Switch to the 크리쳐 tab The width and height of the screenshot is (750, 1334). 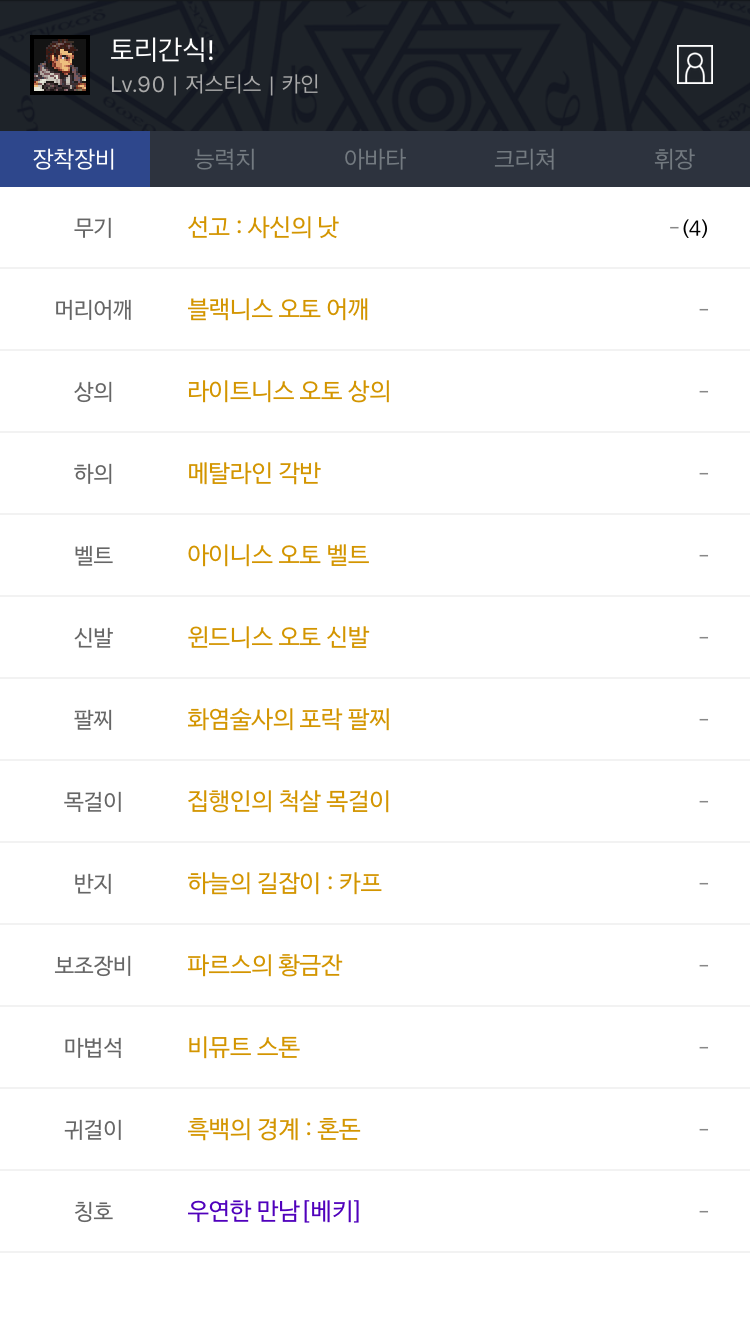point(525,159)
